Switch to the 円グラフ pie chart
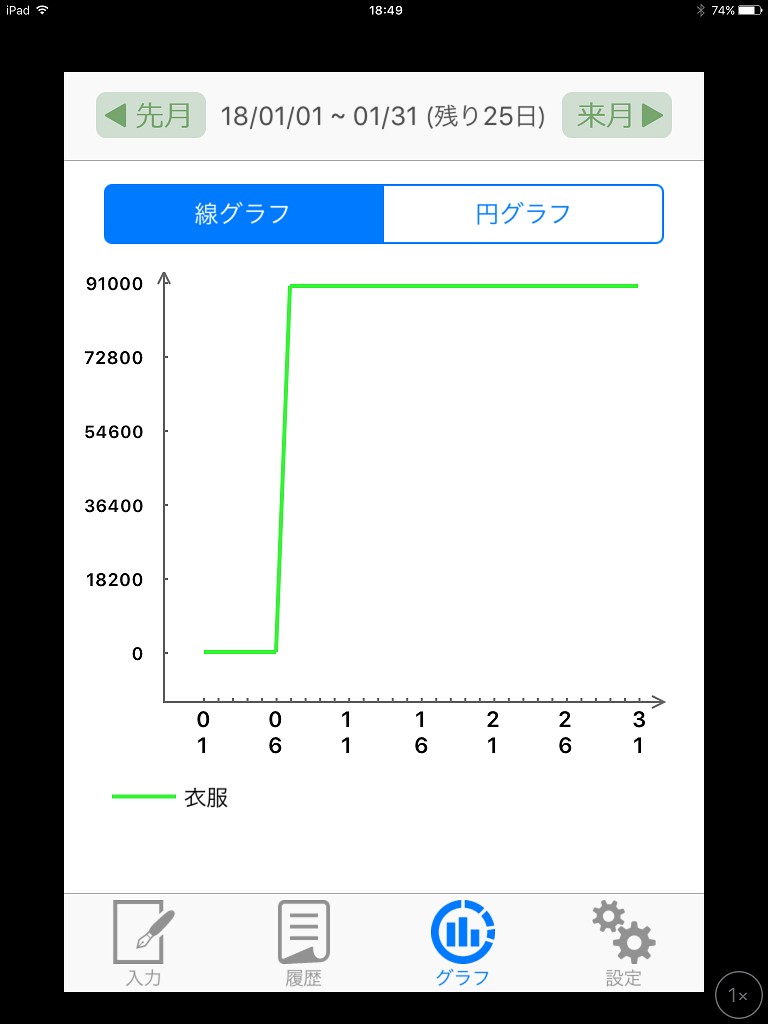 (523, 214)
